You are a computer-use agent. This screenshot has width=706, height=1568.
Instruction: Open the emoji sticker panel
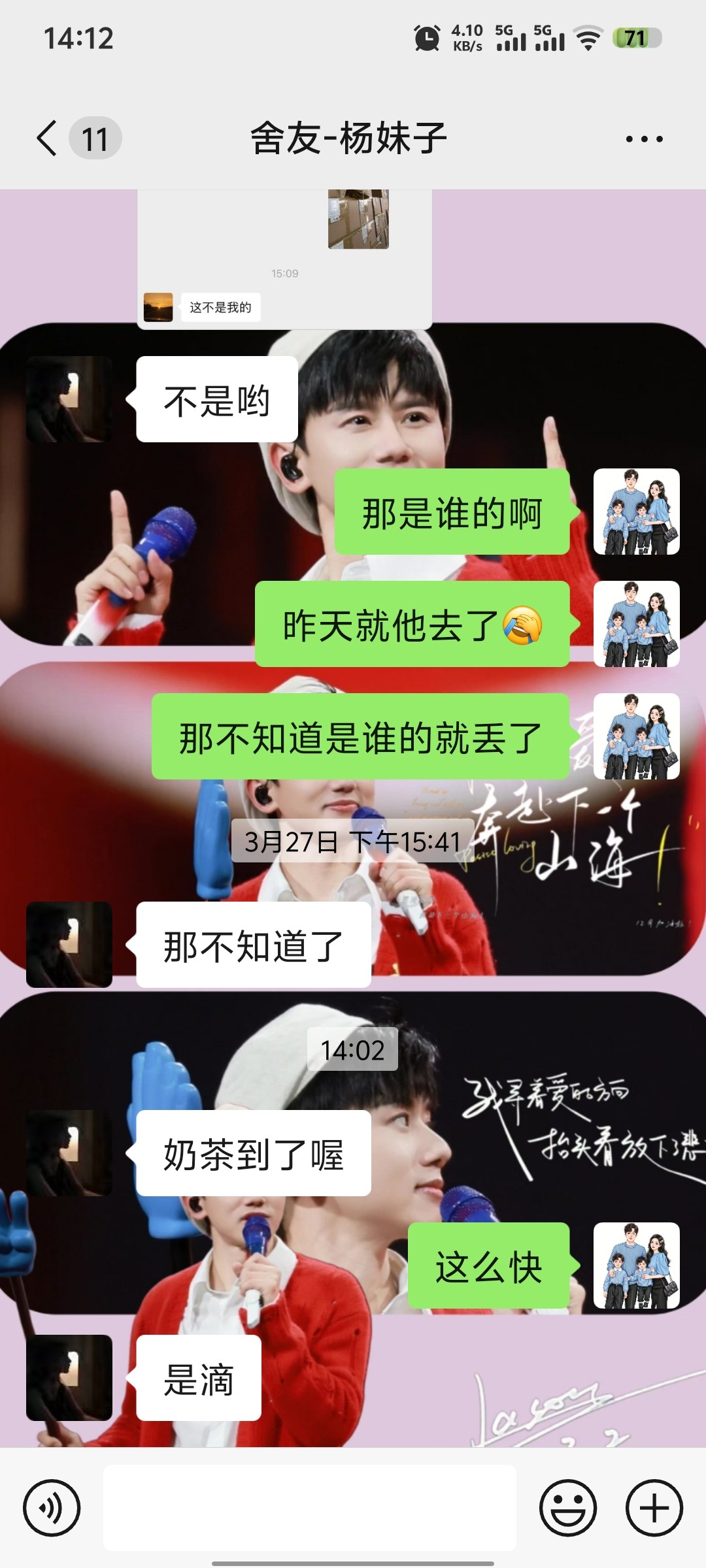coord(567,1508)
